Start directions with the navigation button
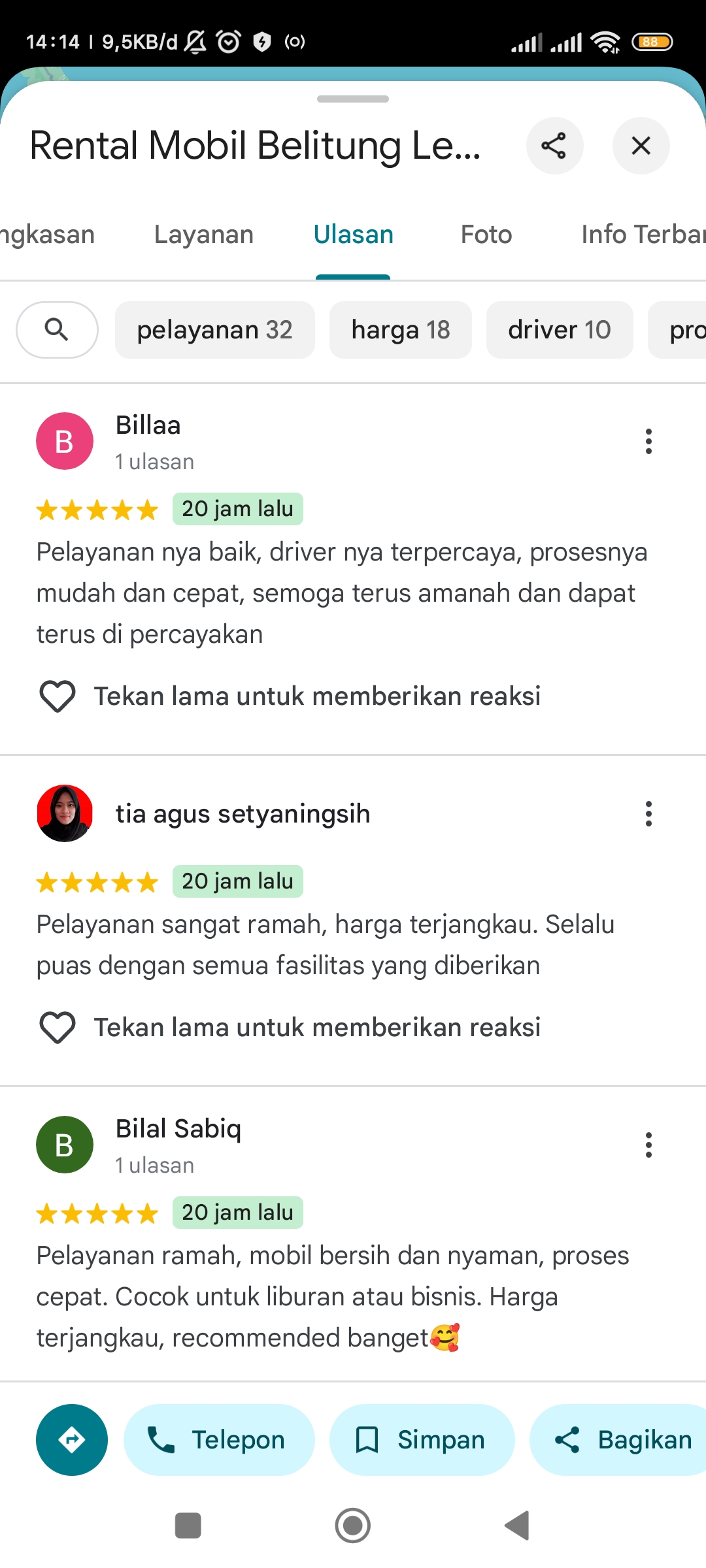This screenshot has width=706, height=1568. point(72,1440)
